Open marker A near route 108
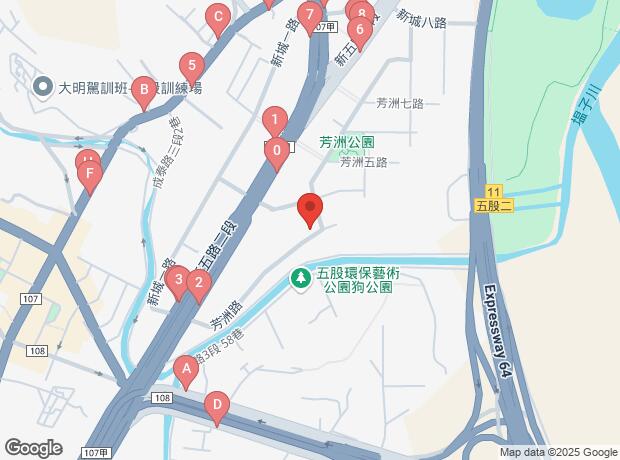This screenshot has width=620, height=460. click(185, 369)
